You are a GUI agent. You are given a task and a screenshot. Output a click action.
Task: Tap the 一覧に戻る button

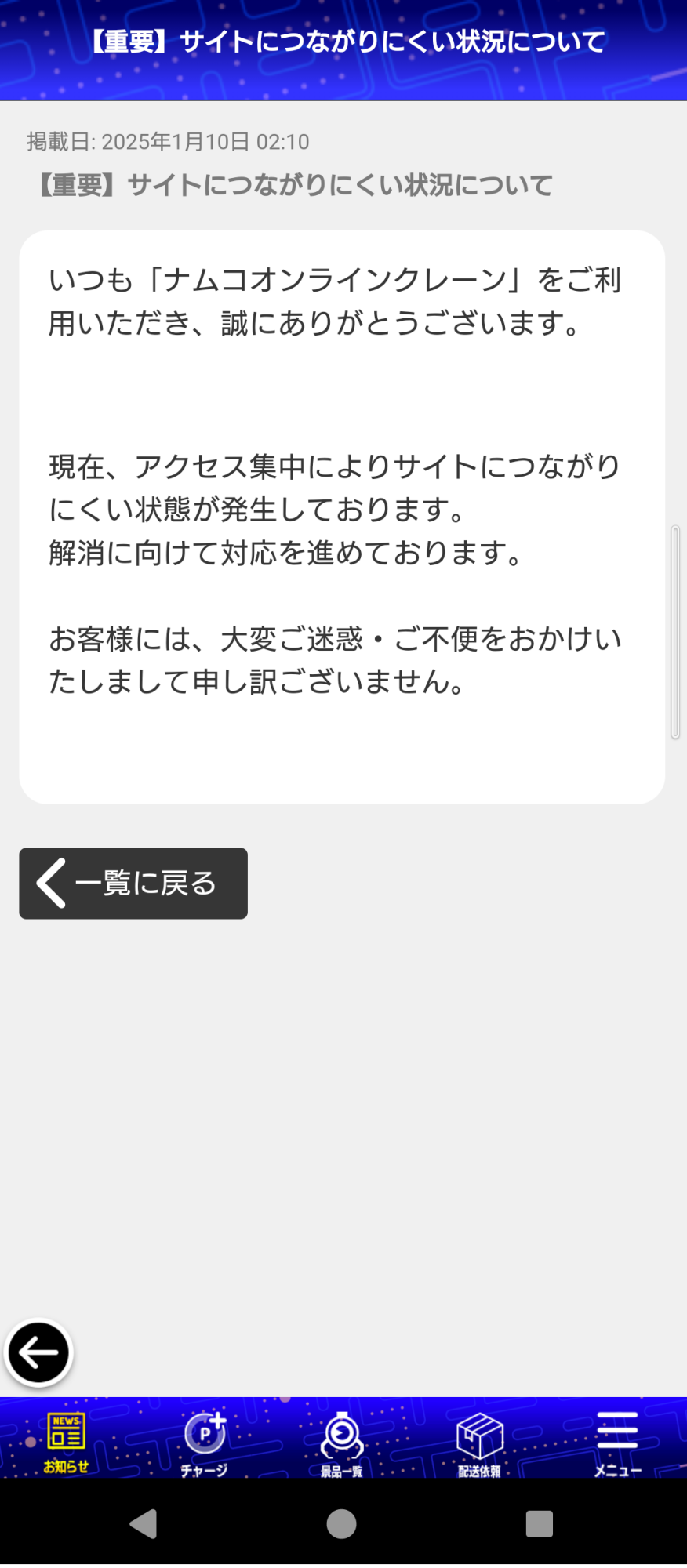(133, 884)
